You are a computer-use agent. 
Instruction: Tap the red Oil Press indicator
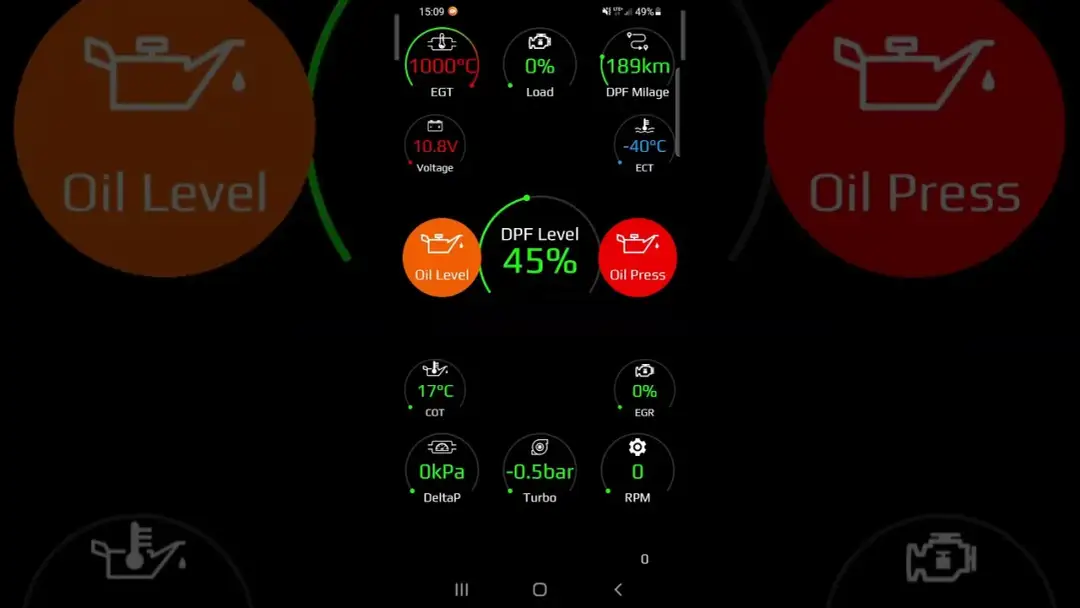pyautogui.click(x=637, y=257)
